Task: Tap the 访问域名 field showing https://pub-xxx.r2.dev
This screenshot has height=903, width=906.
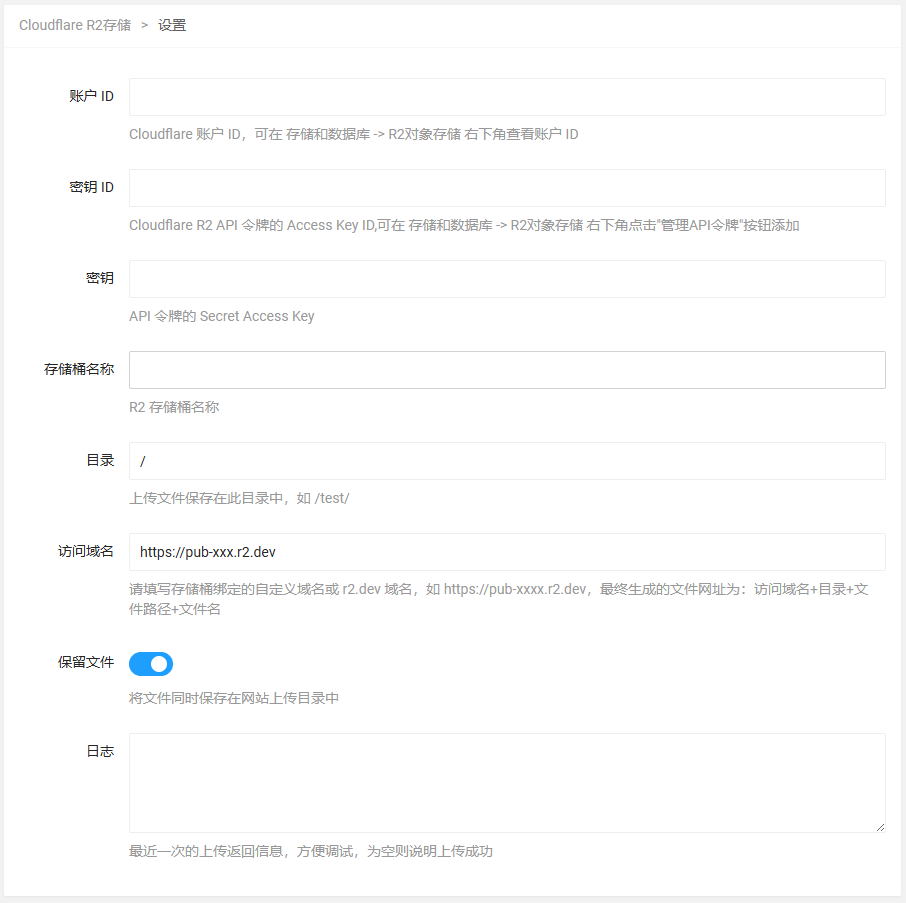Action: [507, 552]
